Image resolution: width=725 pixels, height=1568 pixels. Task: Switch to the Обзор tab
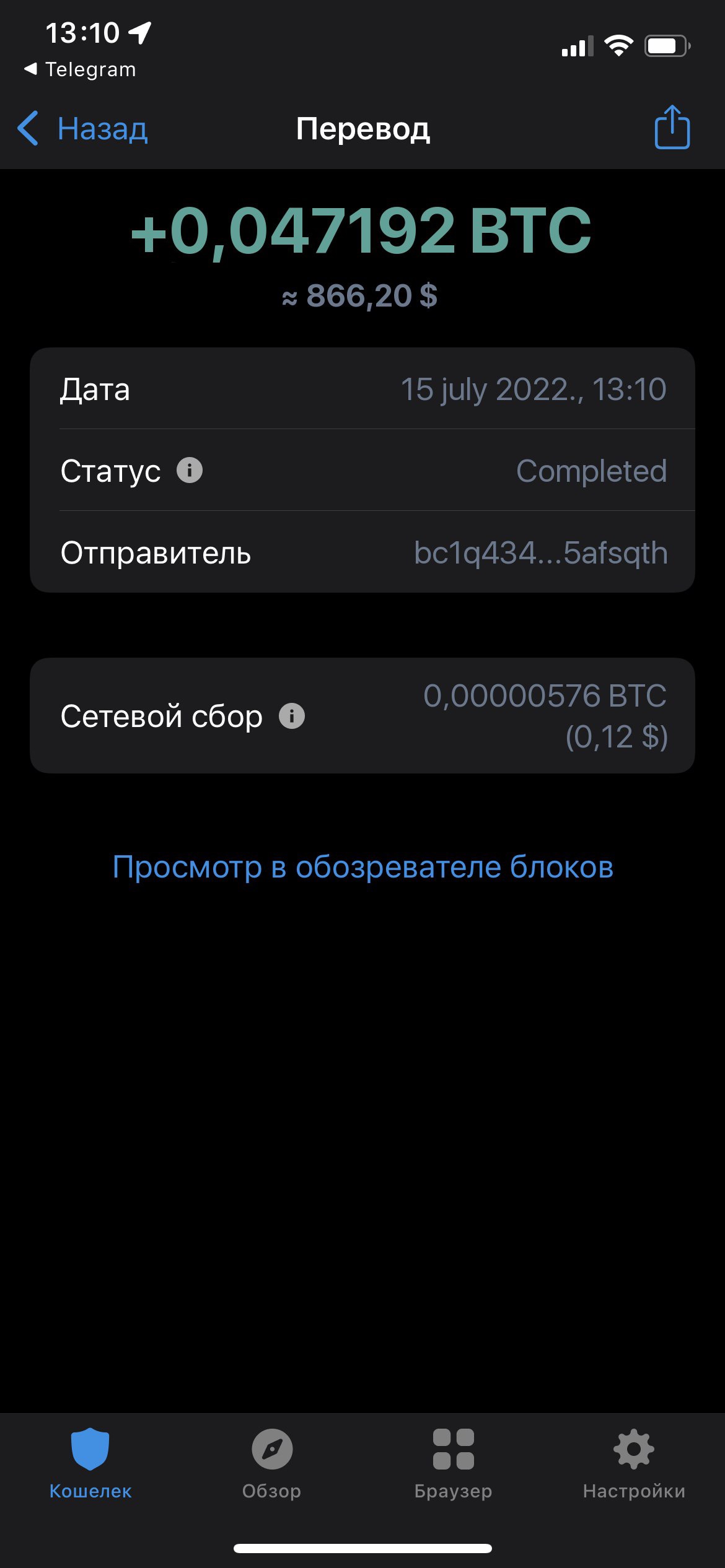click(x=271, y=1463)
